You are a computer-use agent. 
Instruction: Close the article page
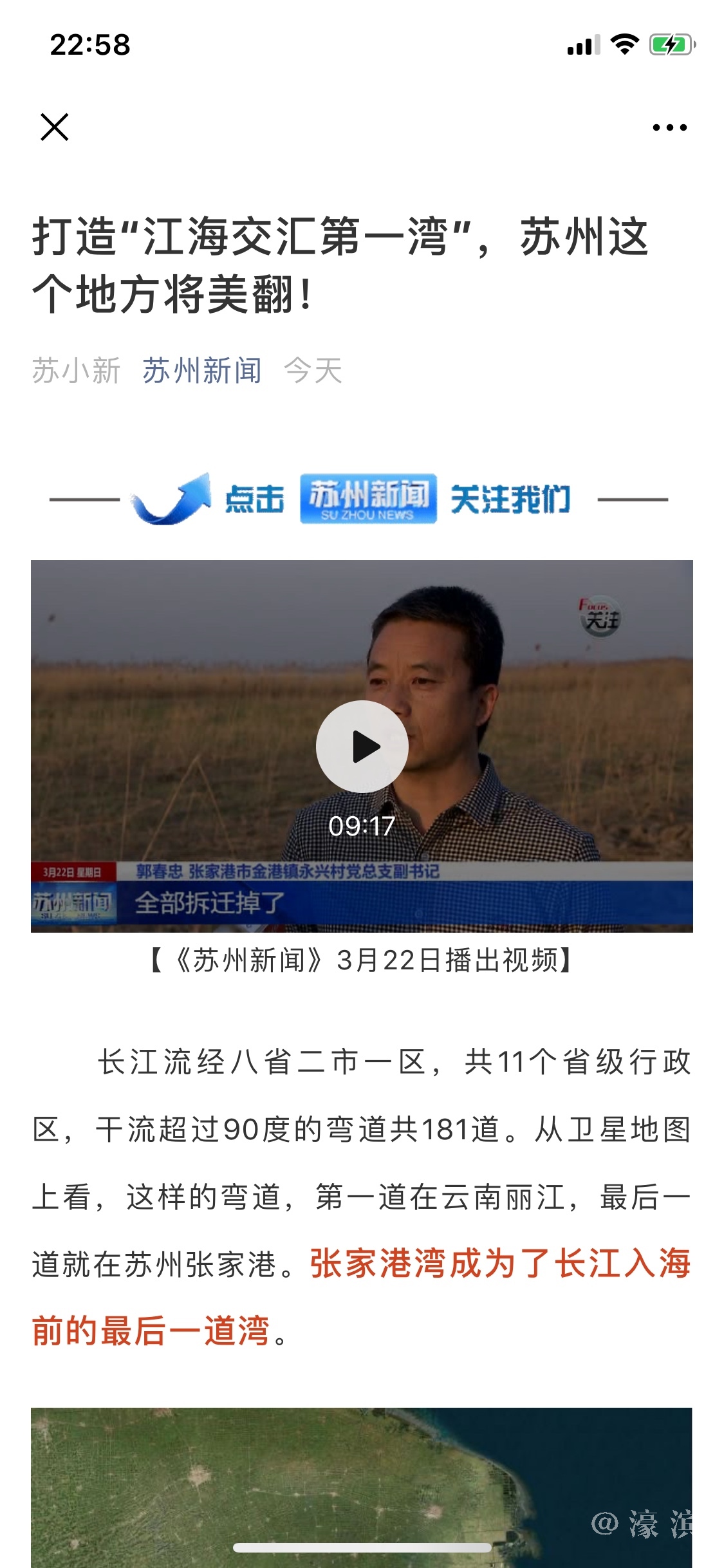pos(54,127)
